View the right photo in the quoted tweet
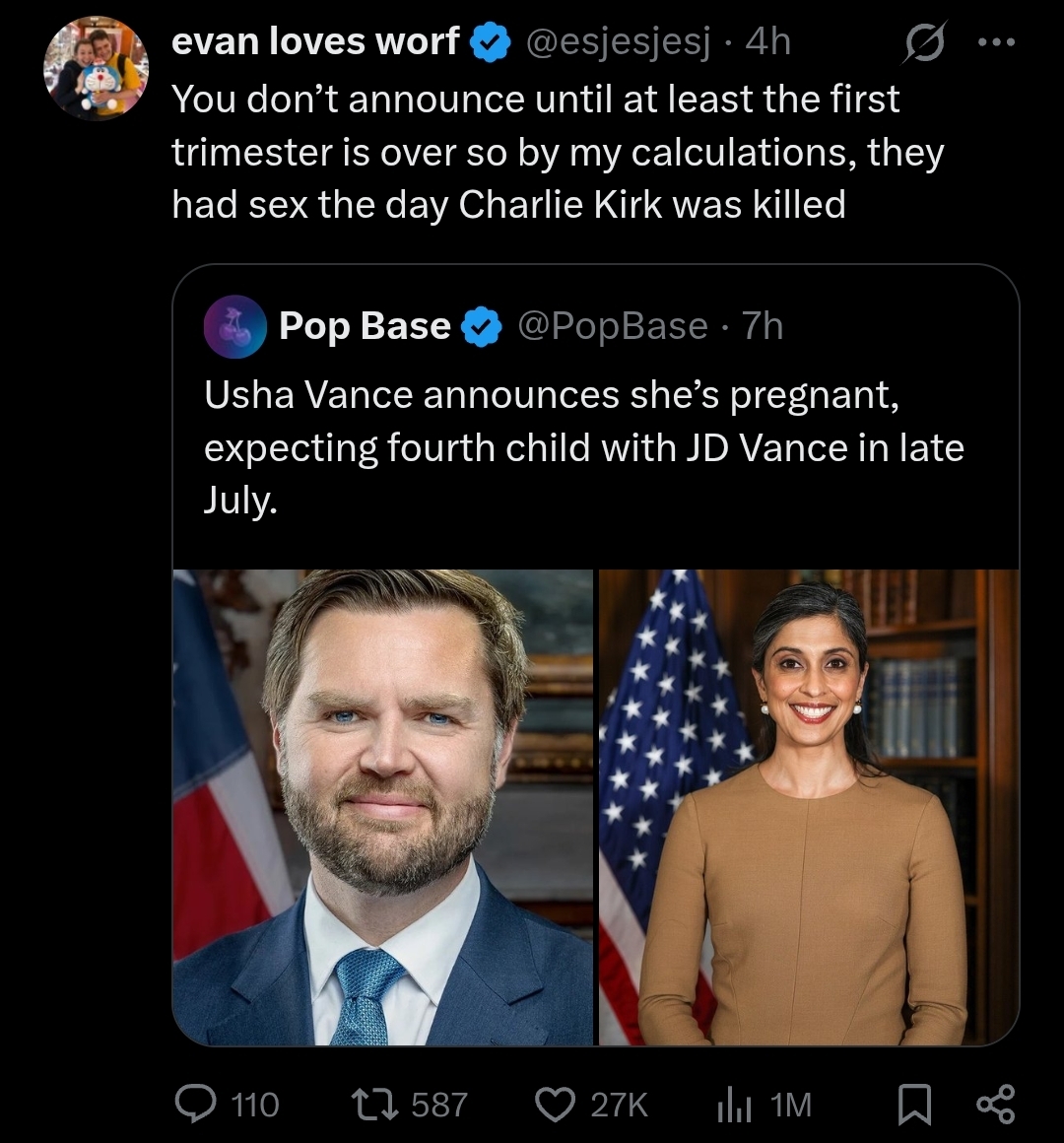 tap(808, 806)
